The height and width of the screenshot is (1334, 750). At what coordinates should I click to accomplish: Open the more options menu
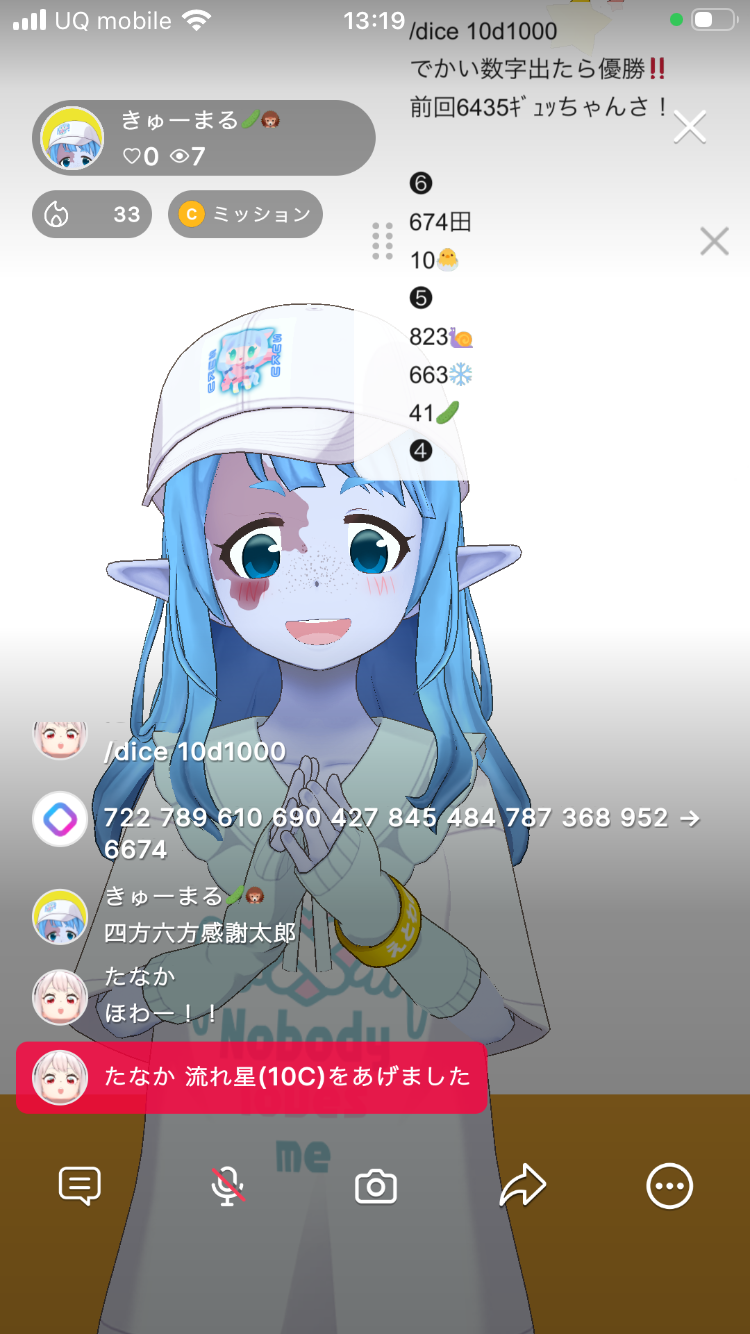click(x=669, y=1186)
